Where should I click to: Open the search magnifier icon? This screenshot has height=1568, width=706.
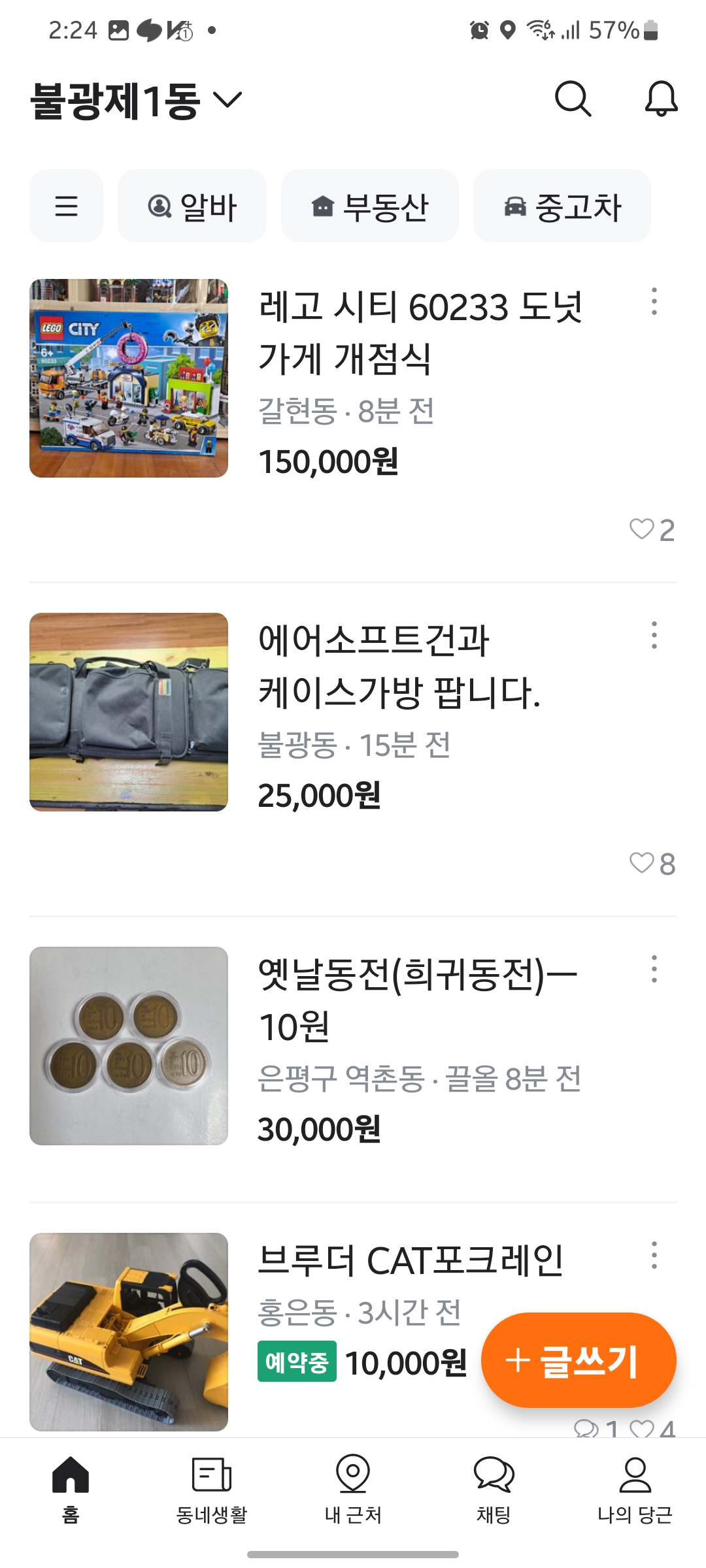573,99
